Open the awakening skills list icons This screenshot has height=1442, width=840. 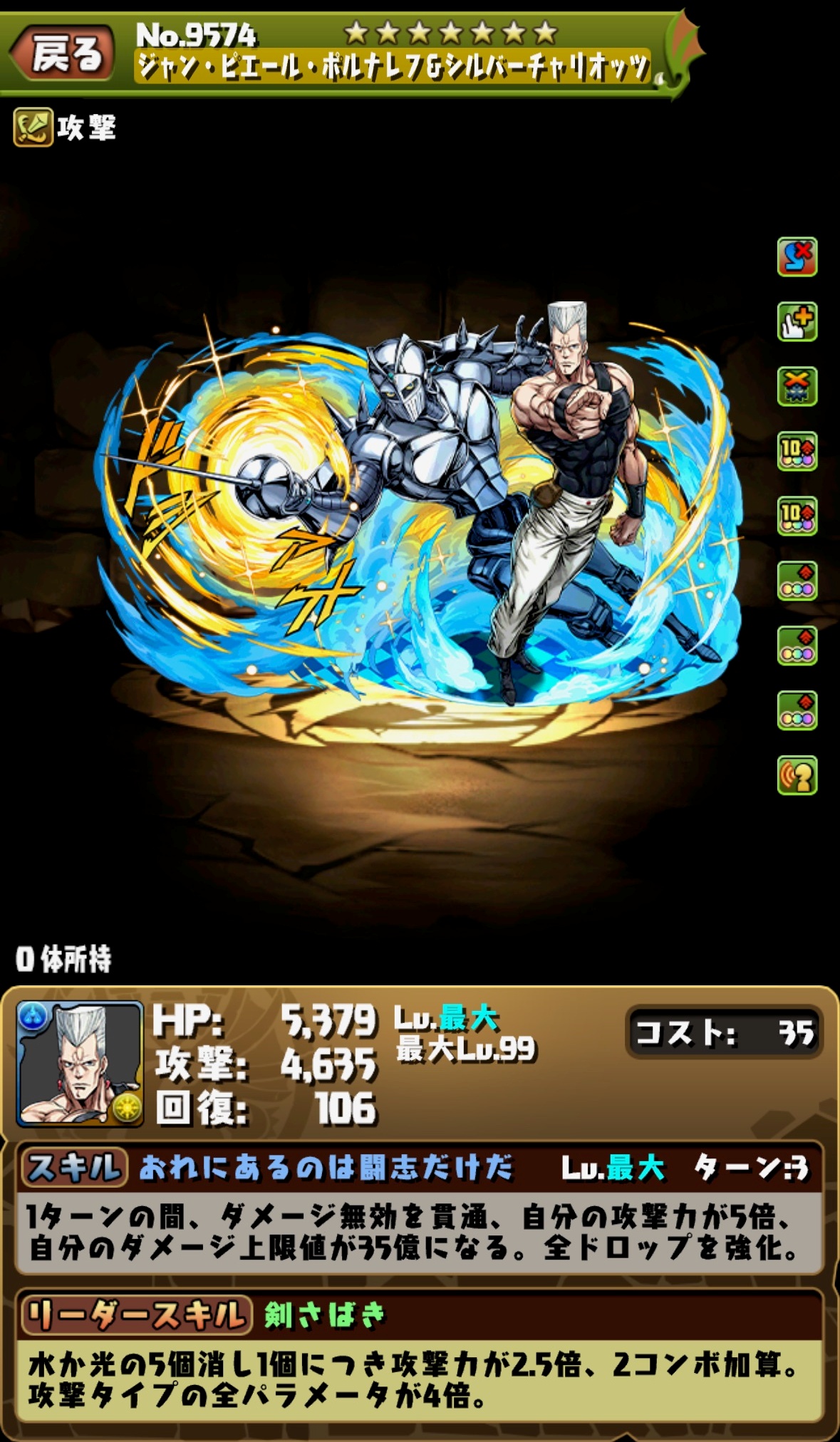(x=797, y=515)
